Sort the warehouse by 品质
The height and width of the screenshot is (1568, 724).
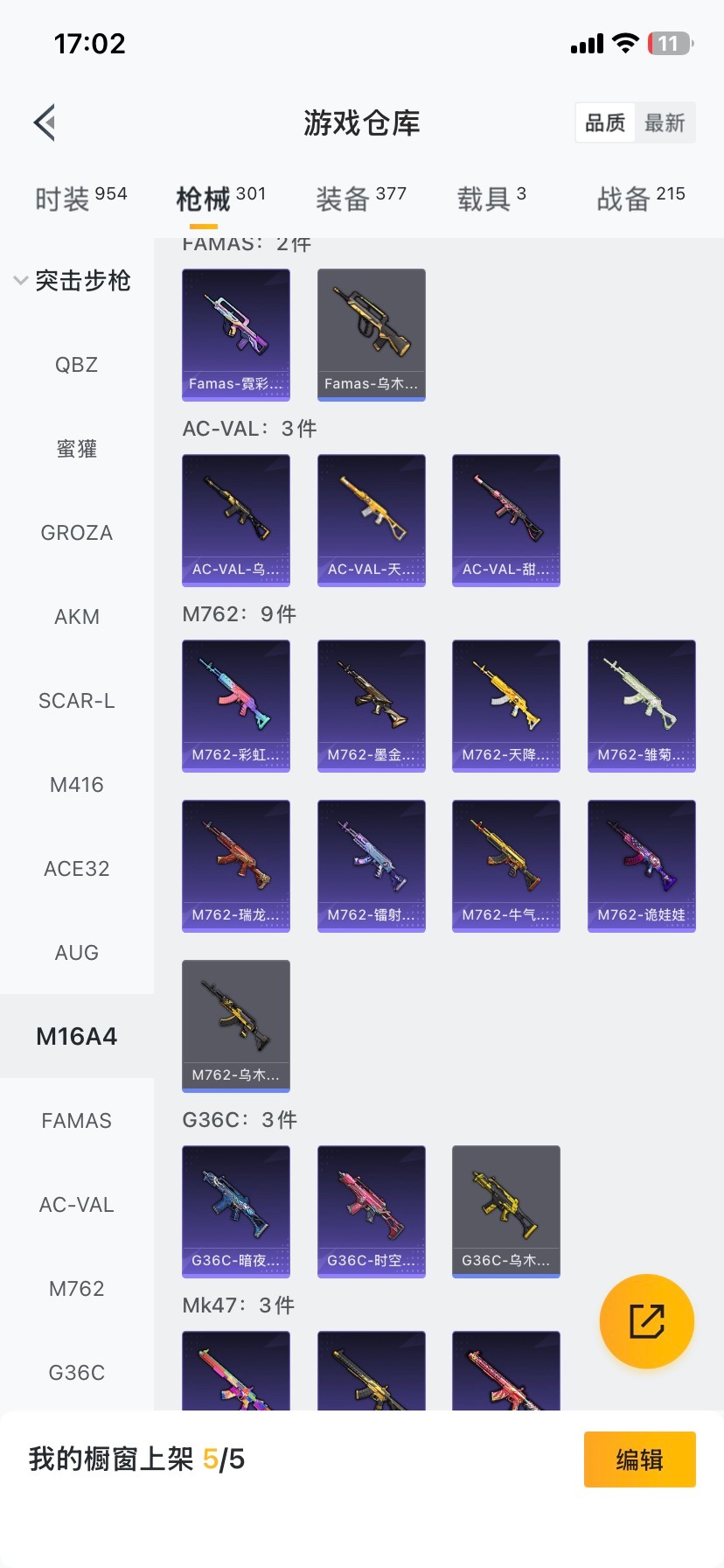tap(605, 123)
